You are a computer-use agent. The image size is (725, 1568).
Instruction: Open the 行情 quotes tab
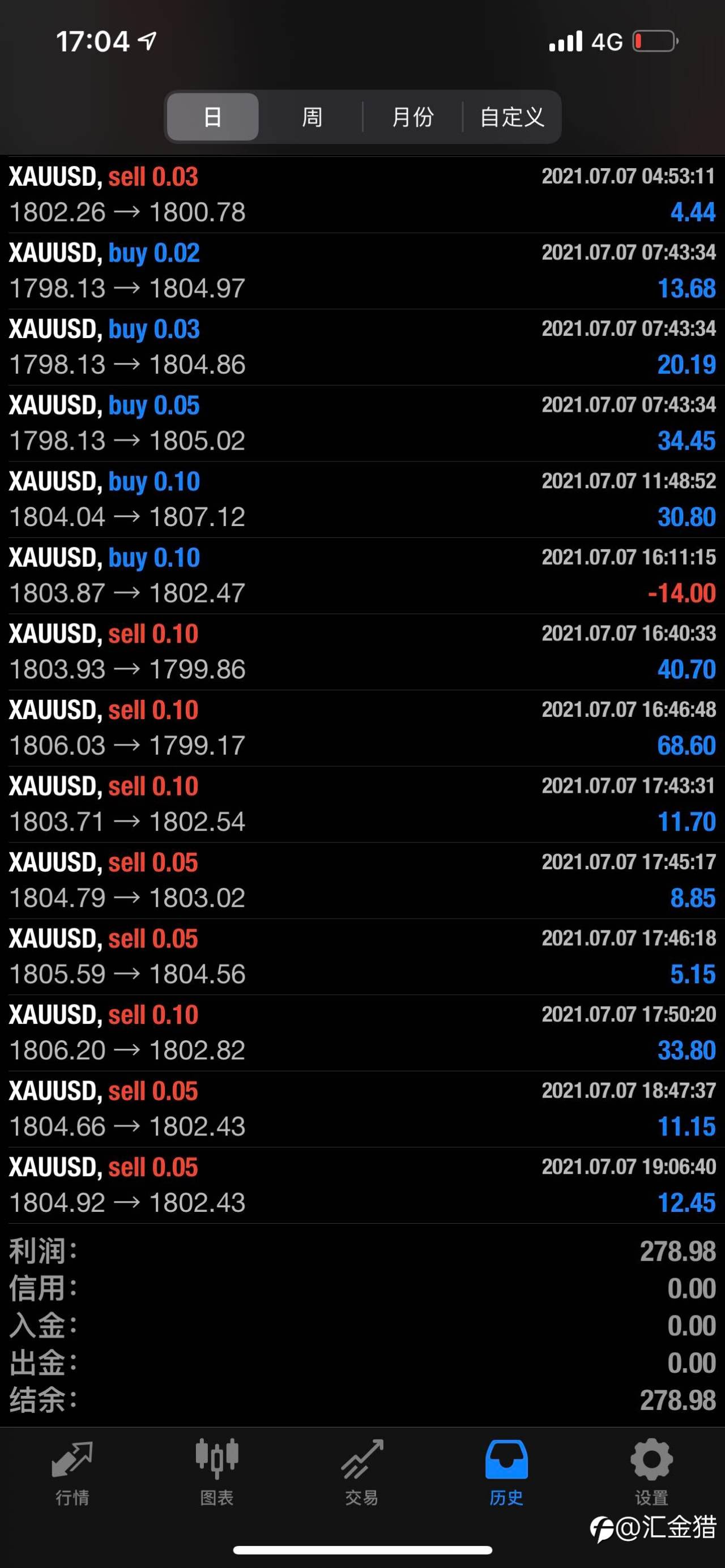(72, 1472)
